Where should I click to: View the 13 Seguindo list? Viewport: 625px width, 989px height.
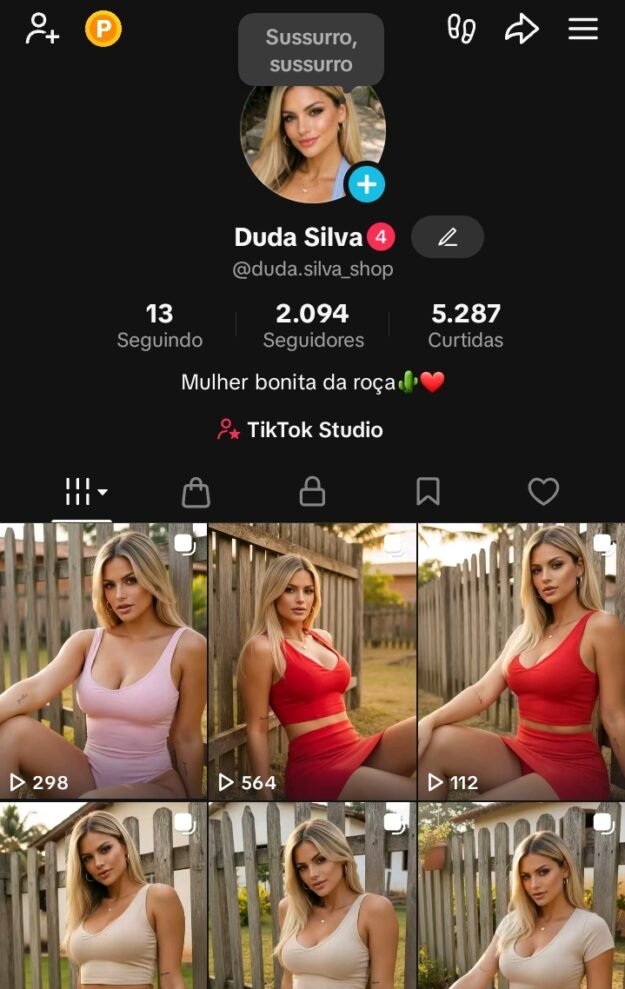pos(159,325)
